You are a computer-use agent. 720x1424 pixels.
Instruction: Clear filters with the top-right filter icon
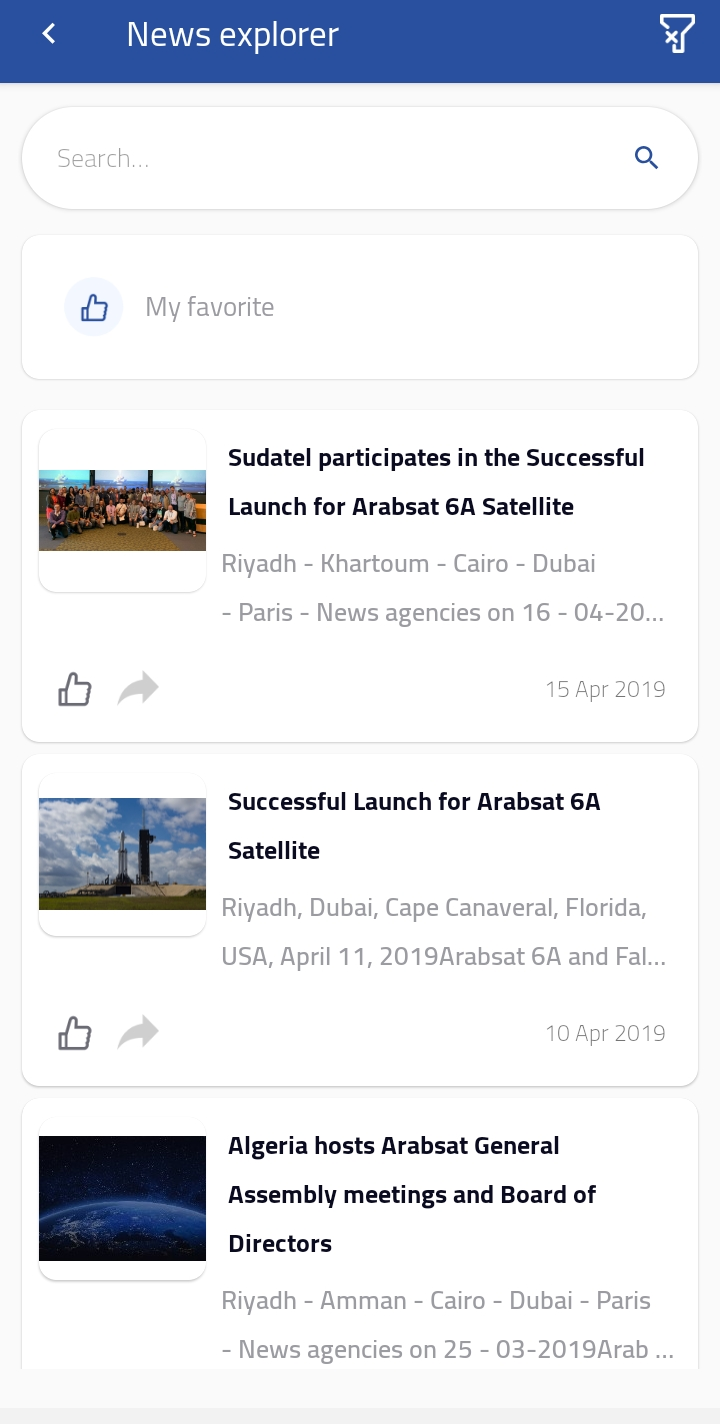click(676, 34)
